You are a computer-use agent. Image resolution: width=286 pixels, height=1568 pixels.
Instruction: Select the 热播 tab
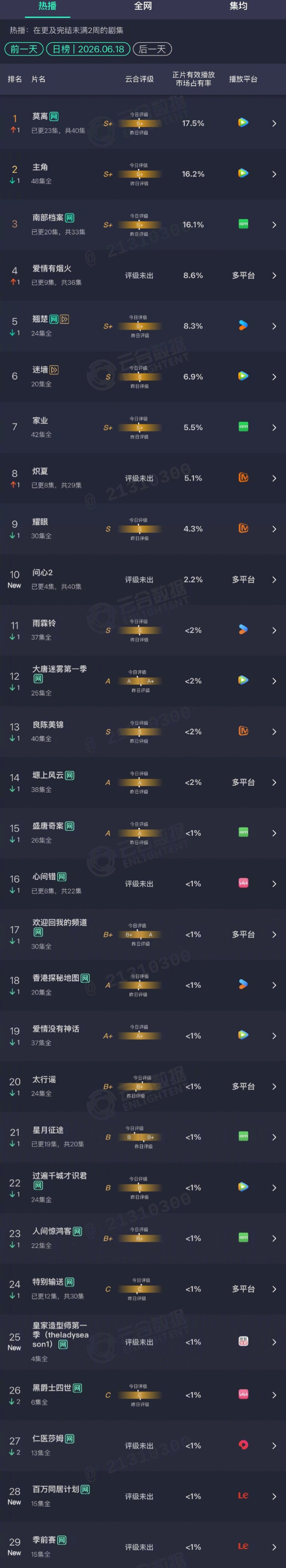(x=47, y=6)
